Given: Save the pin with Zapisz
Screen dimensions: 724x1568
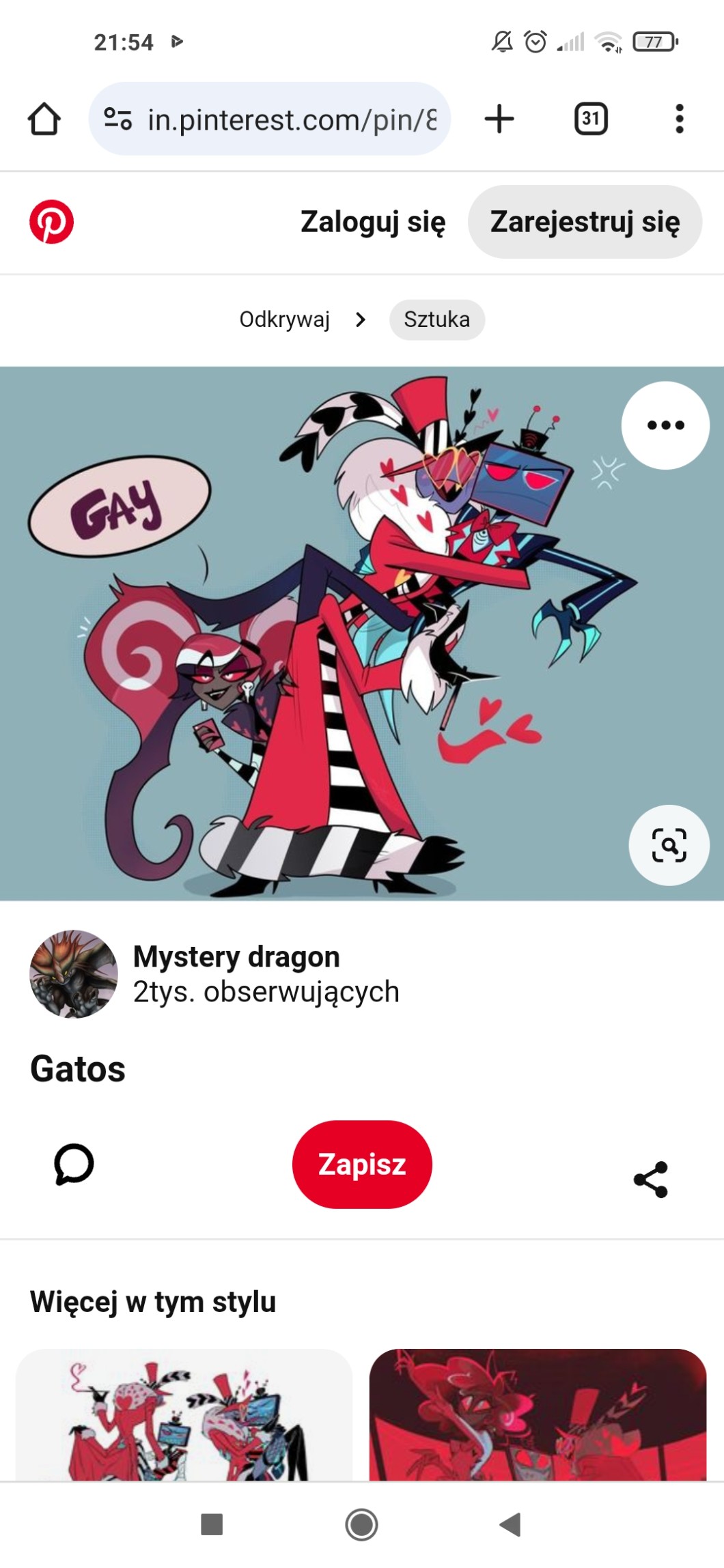Looking at the screenshot, I should (362, 1164).
